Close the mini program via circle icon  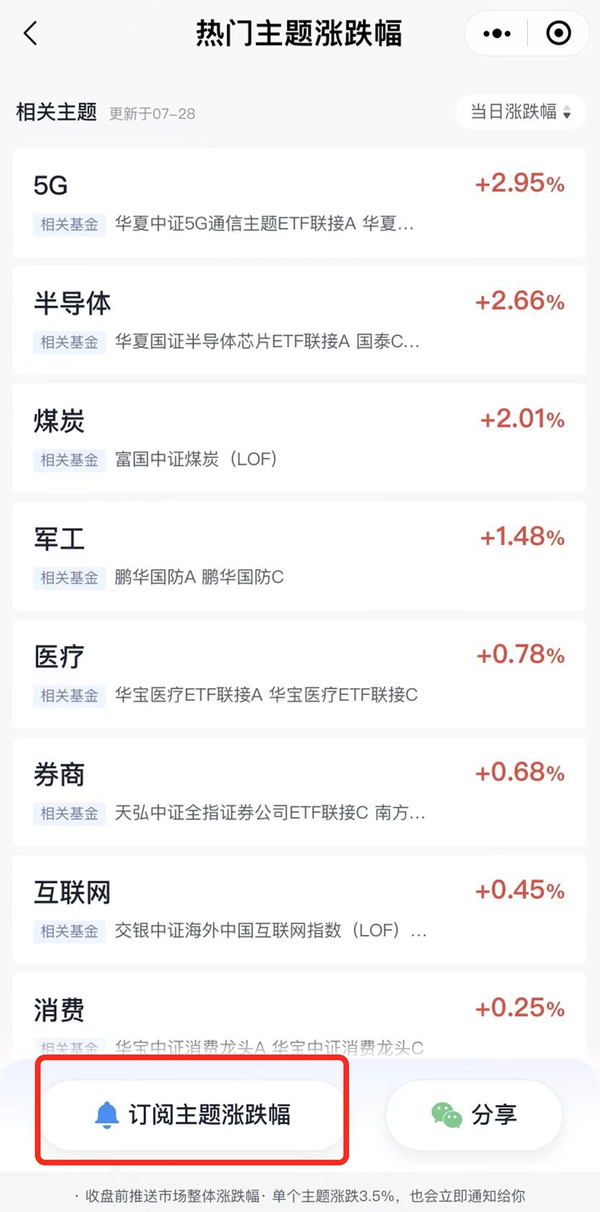coord(559,33)
